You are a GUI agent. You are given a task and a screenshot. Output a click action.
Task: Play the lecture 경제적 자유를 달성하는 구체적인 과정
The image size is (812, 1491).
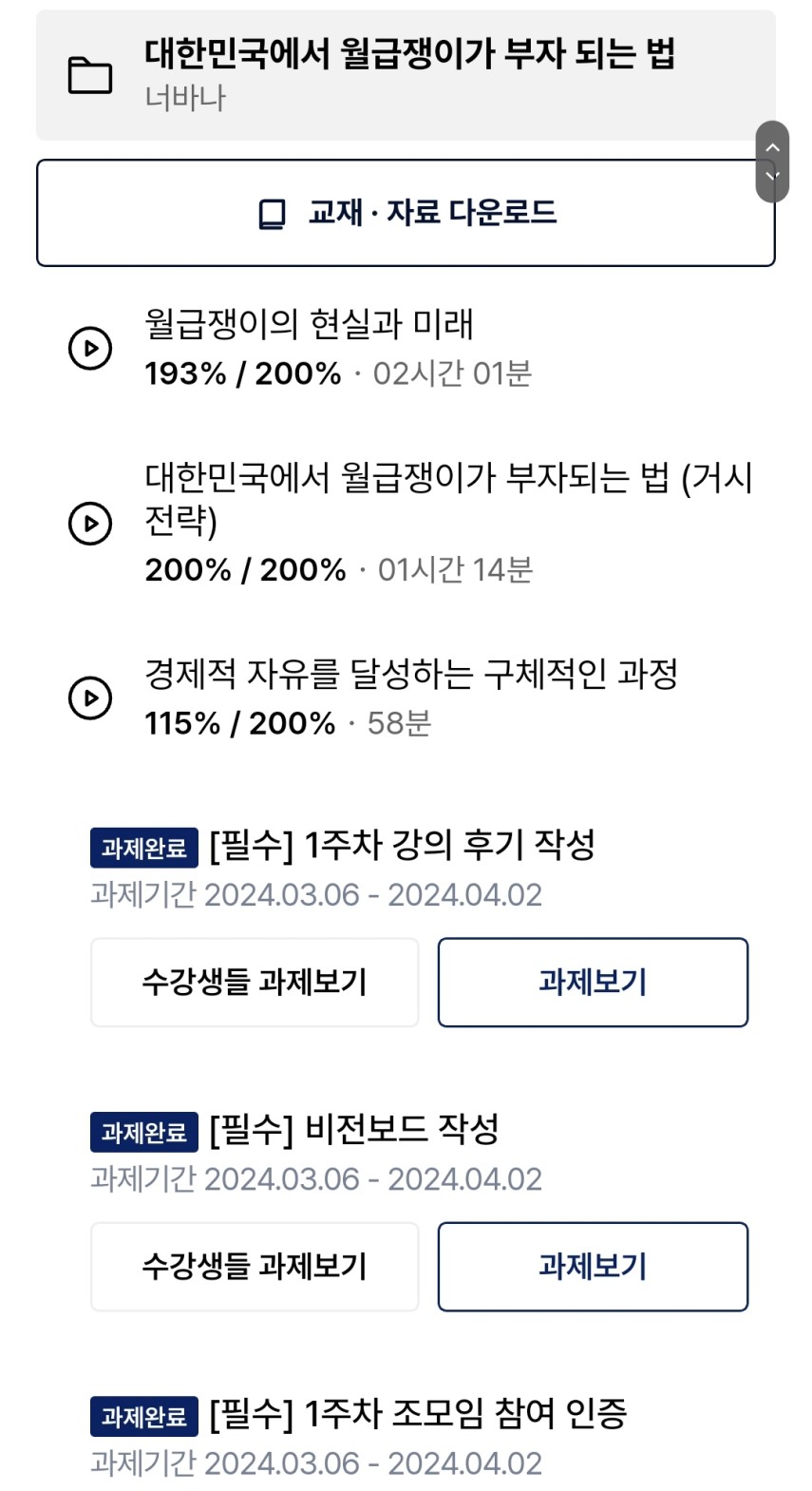coord(90,698)
